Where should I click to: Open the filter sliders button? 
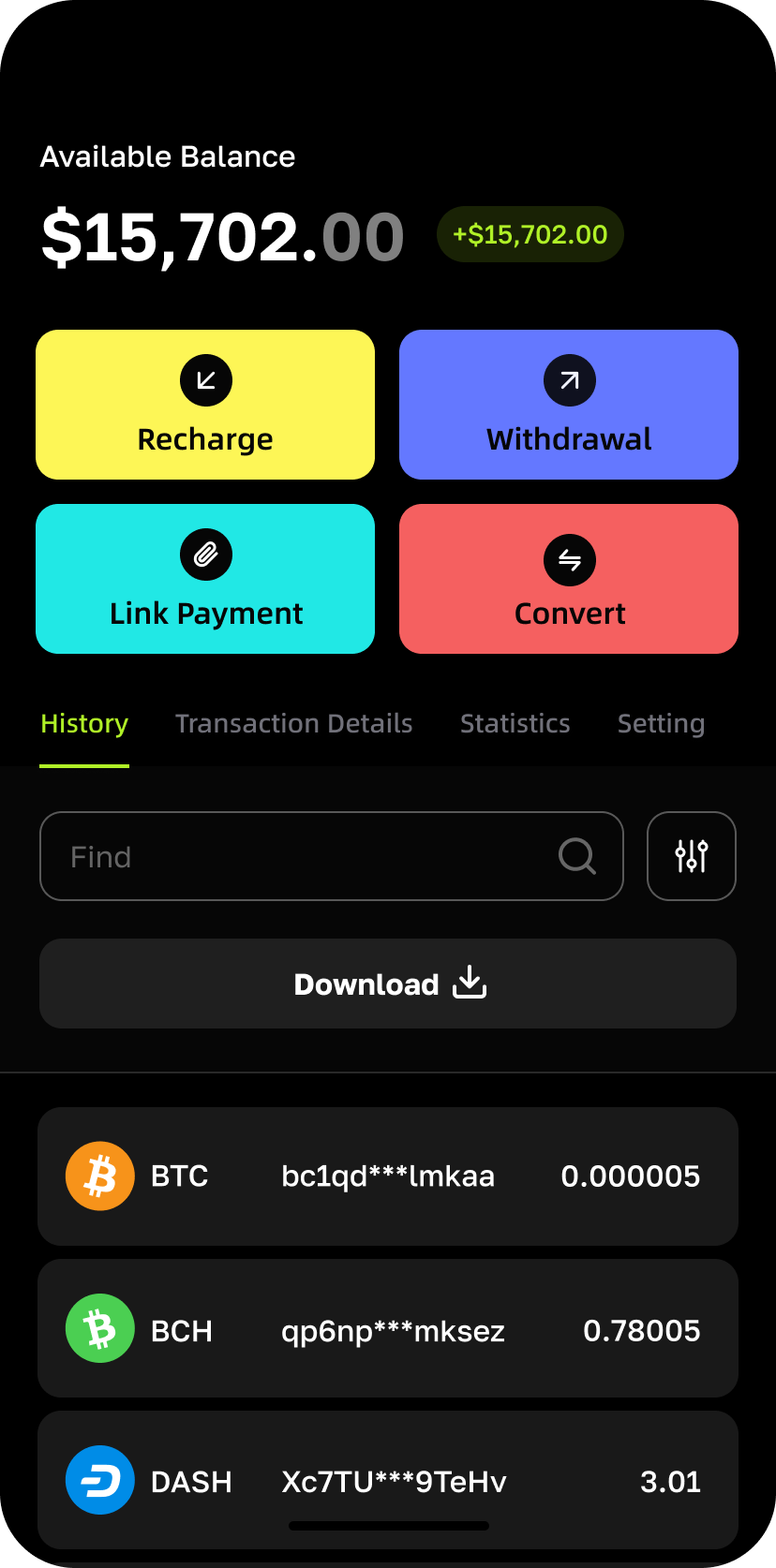[692, 856]
